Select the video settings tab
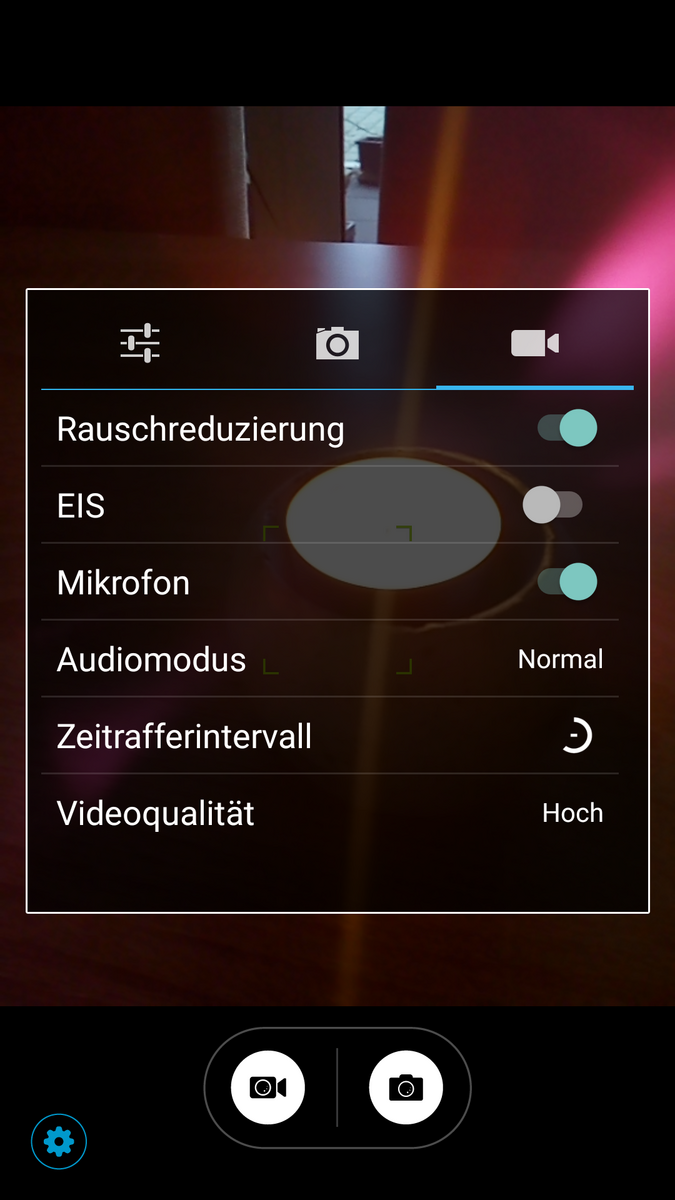Screen dimensions: 675x1200 point(534,344)
